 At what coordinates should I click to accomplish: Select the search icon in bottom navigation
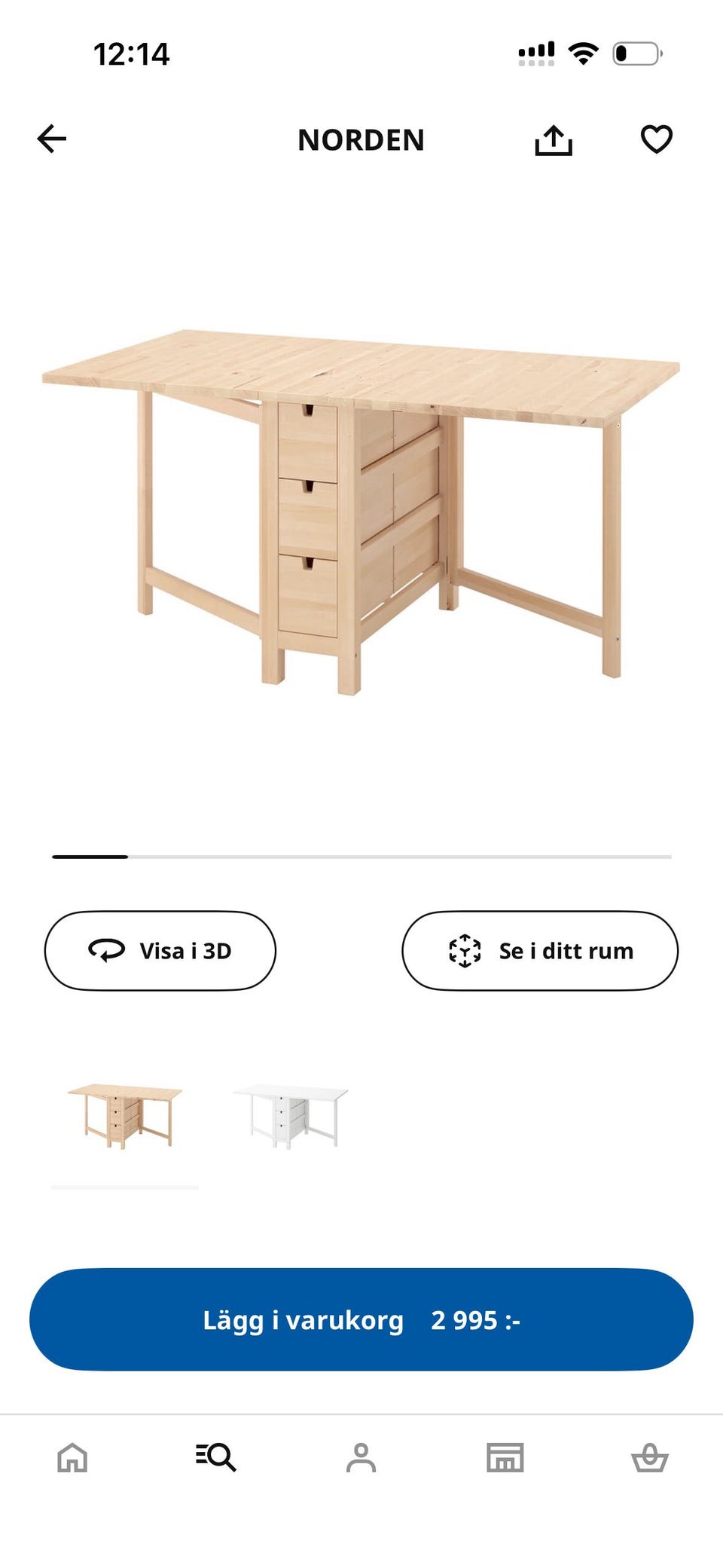coord(217,1459)
